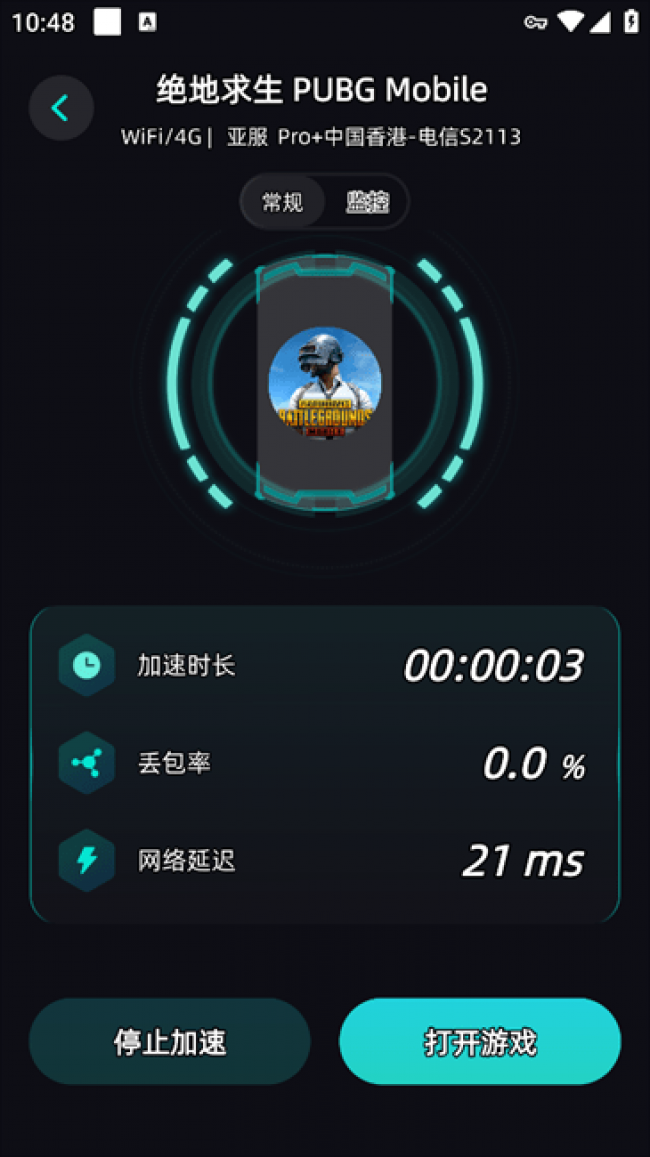Viewport: 650px width, 1157px height.
Task: Launch the game with 打开游戏
Action: point(480,1042)
